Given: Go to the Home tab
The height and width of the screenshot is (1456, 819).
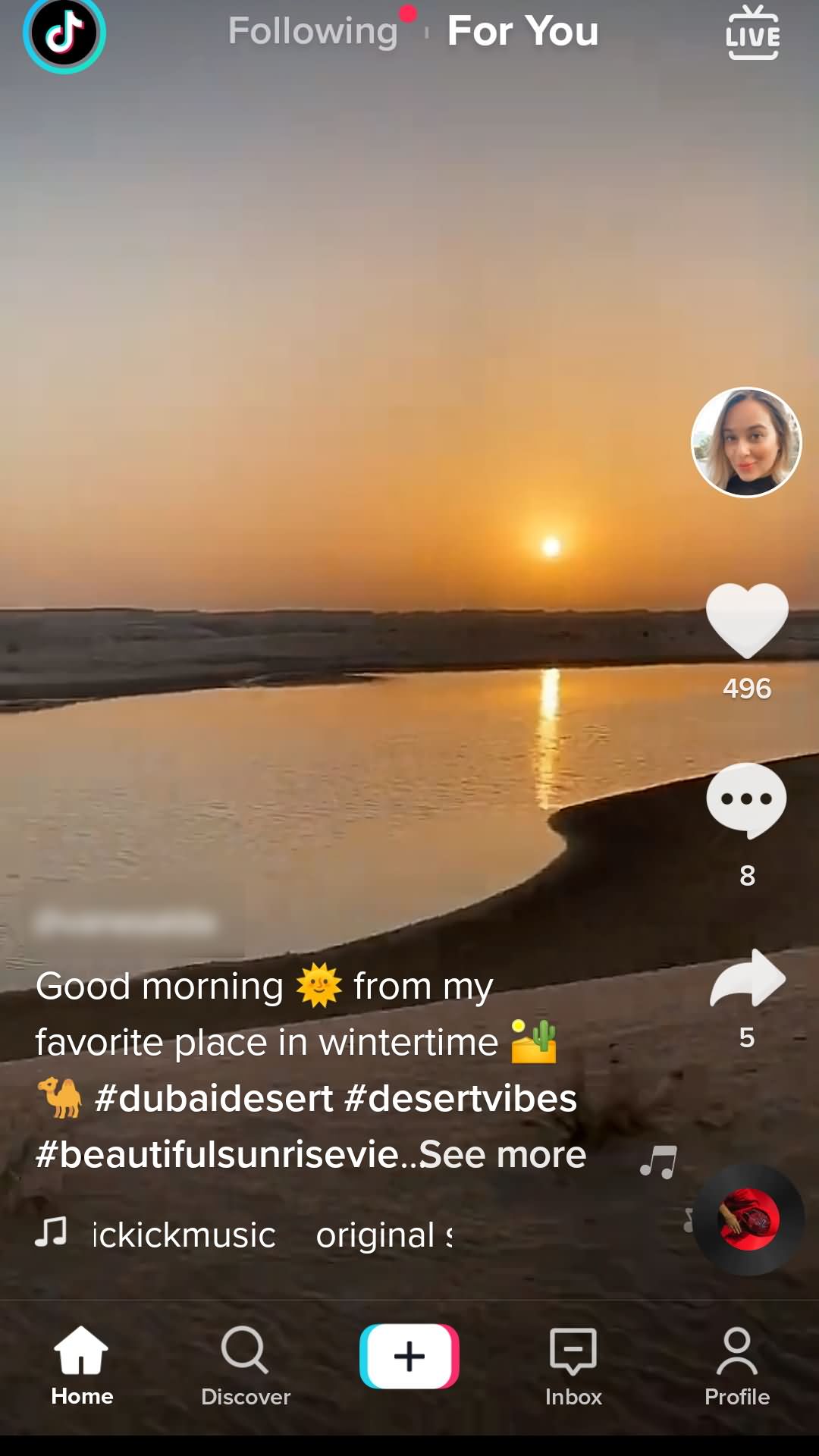Looking at the screenshot, I should (82, 1367).
